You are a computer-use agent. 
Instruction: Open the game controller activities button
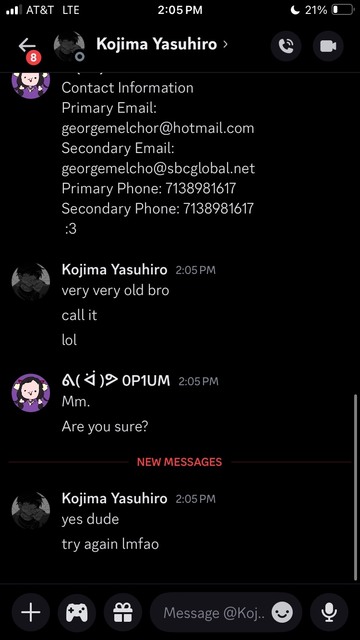click(x=77, y=613)
